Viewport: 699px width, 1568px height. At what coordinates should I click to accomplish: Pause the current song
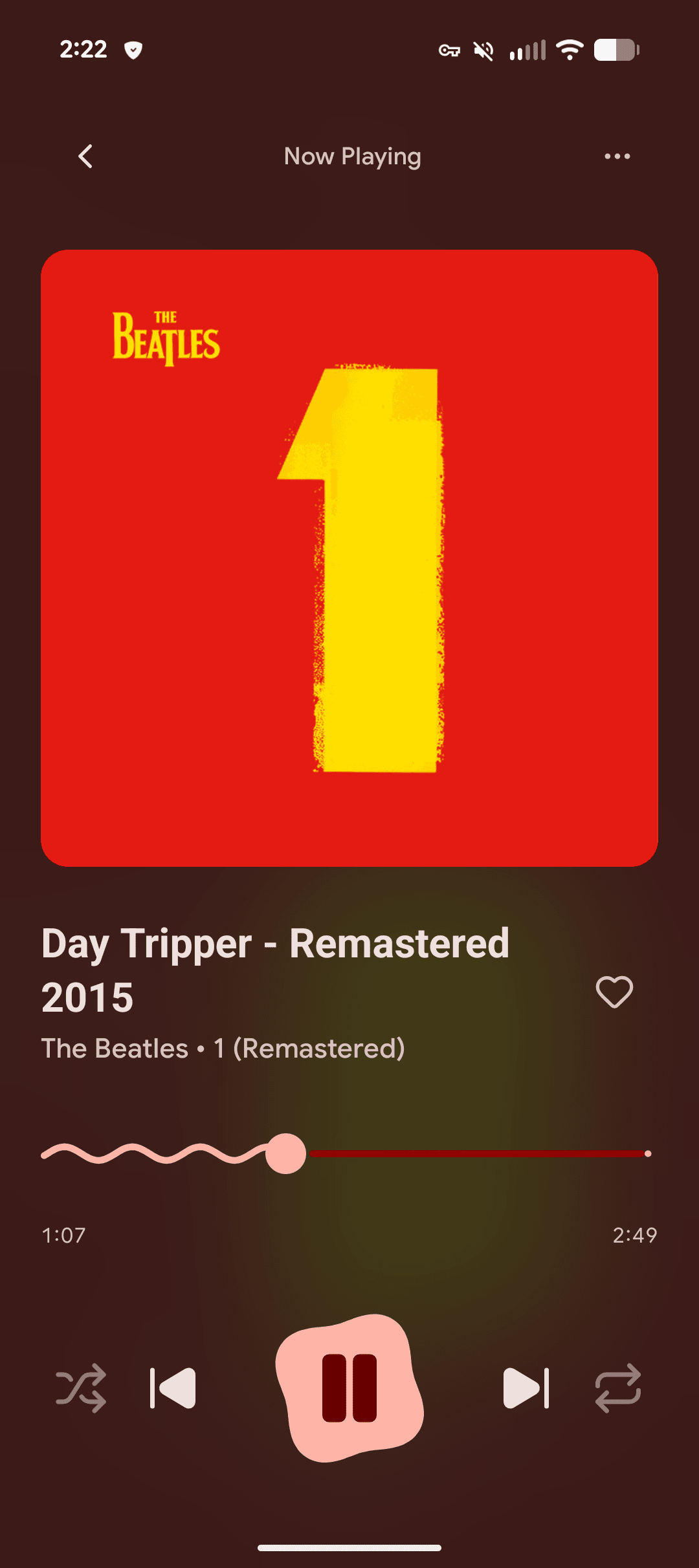[x=349, y=1388]
